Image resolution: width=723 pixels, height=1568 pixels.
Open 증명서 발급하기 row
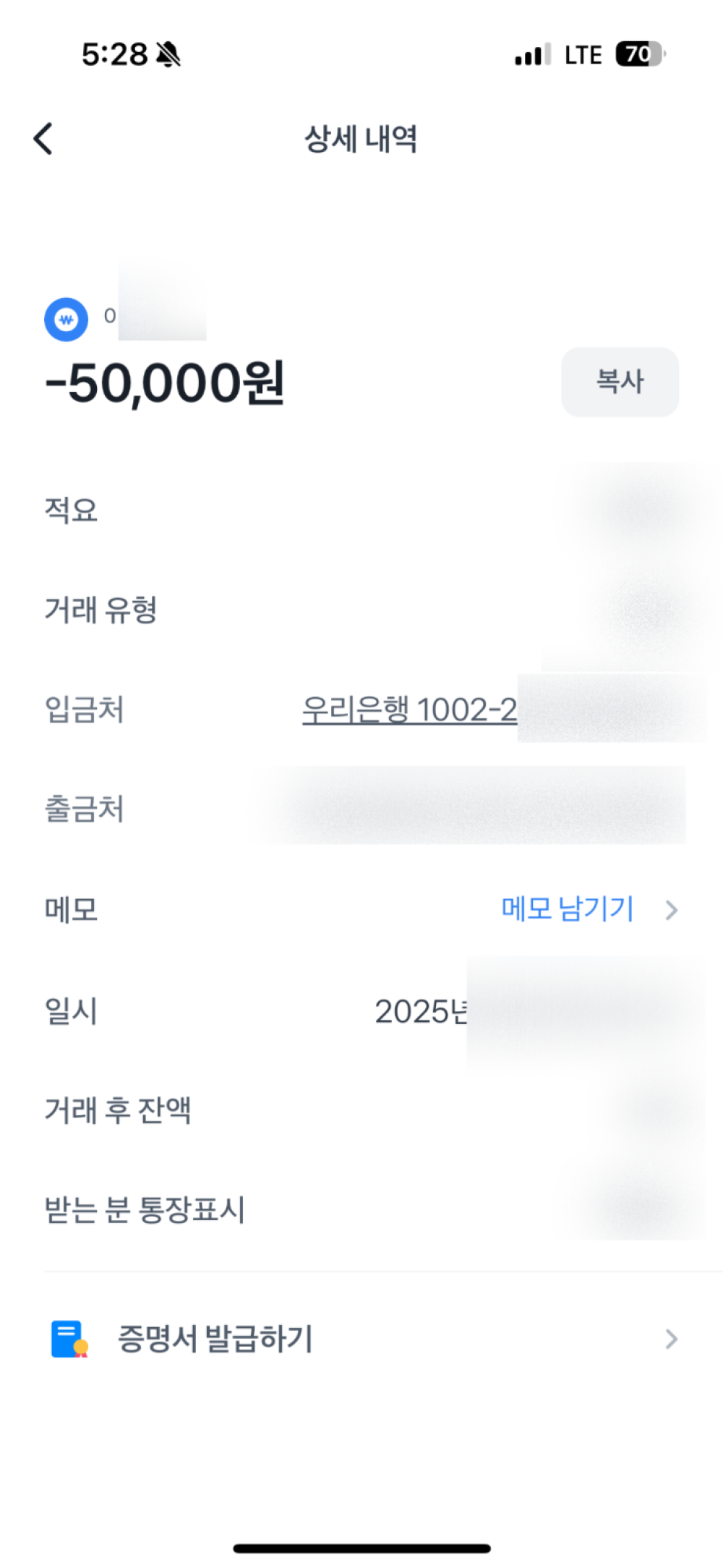(361, 1339)
